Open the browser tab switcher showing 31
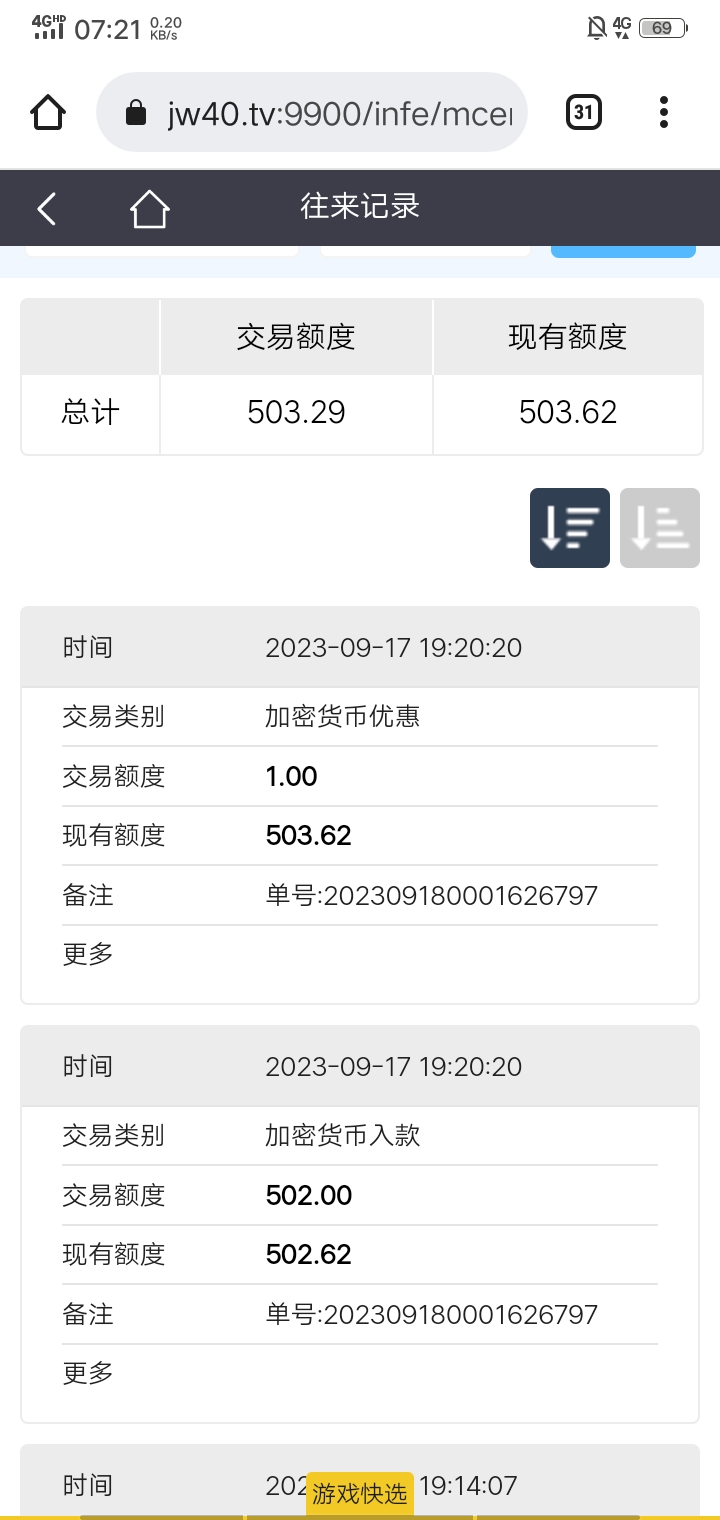 [584, 112]
